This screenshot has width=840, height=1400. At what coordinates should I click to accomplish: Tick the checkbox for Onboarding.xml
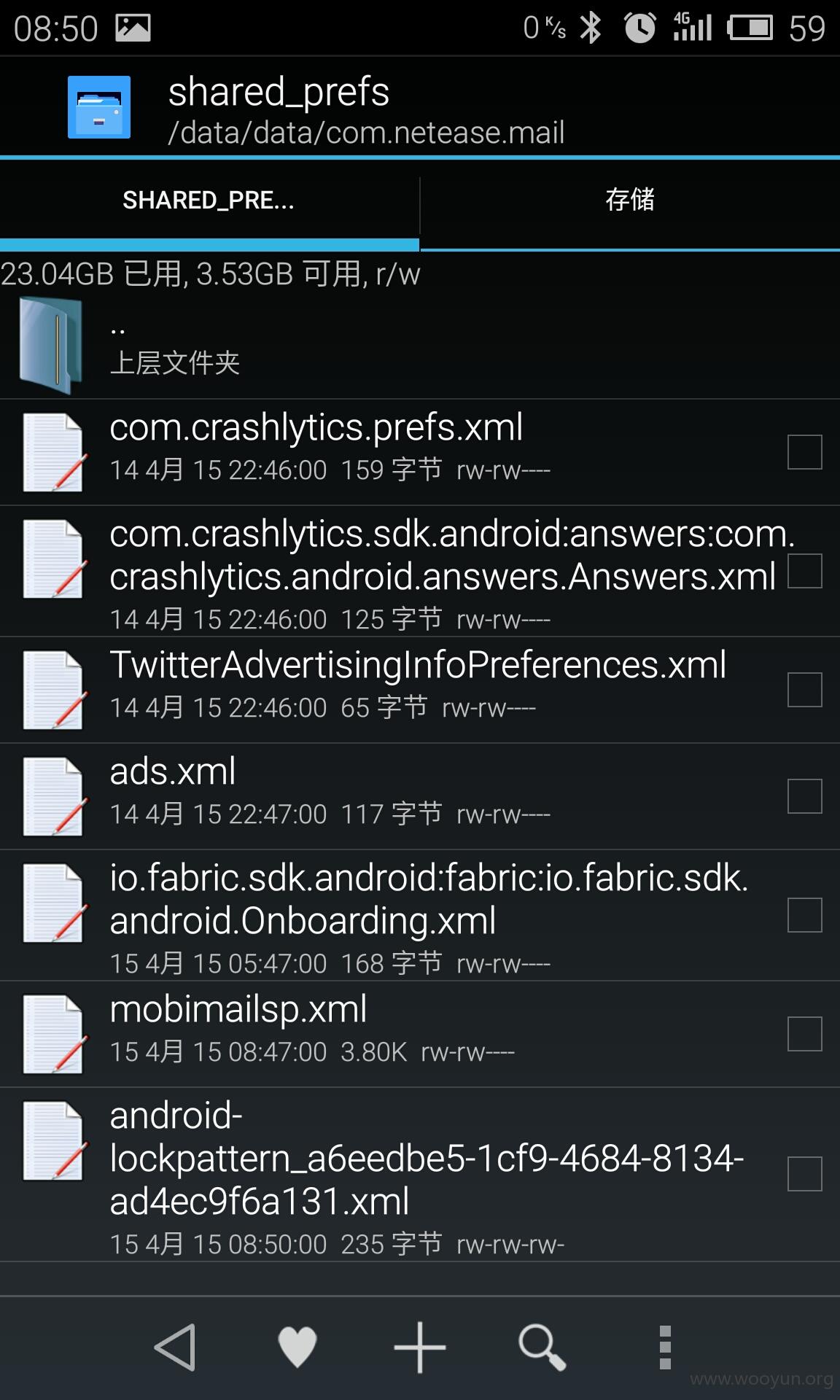tap(804, 915)
